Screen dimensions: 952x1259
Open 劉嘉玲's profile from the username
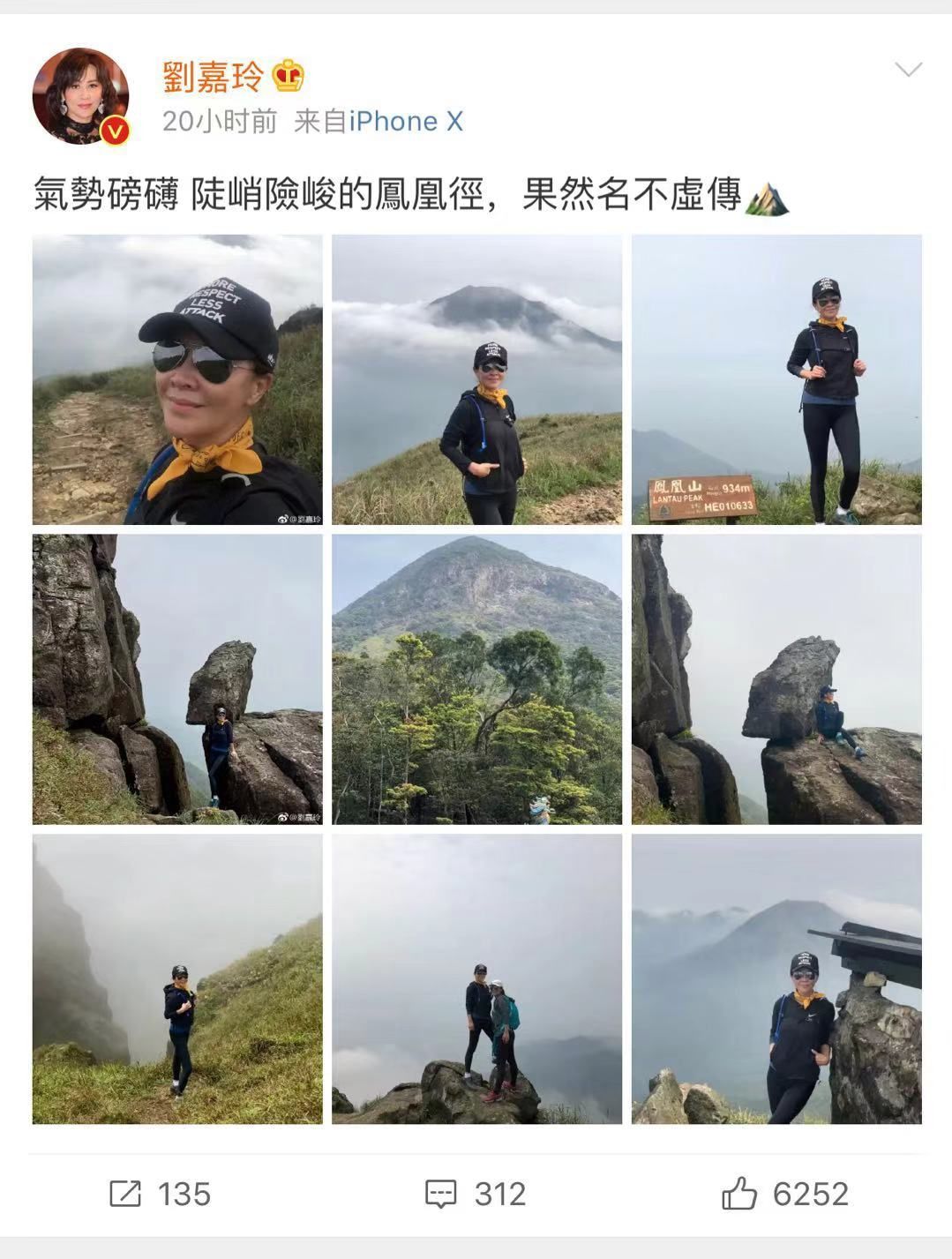pos(214,78)
